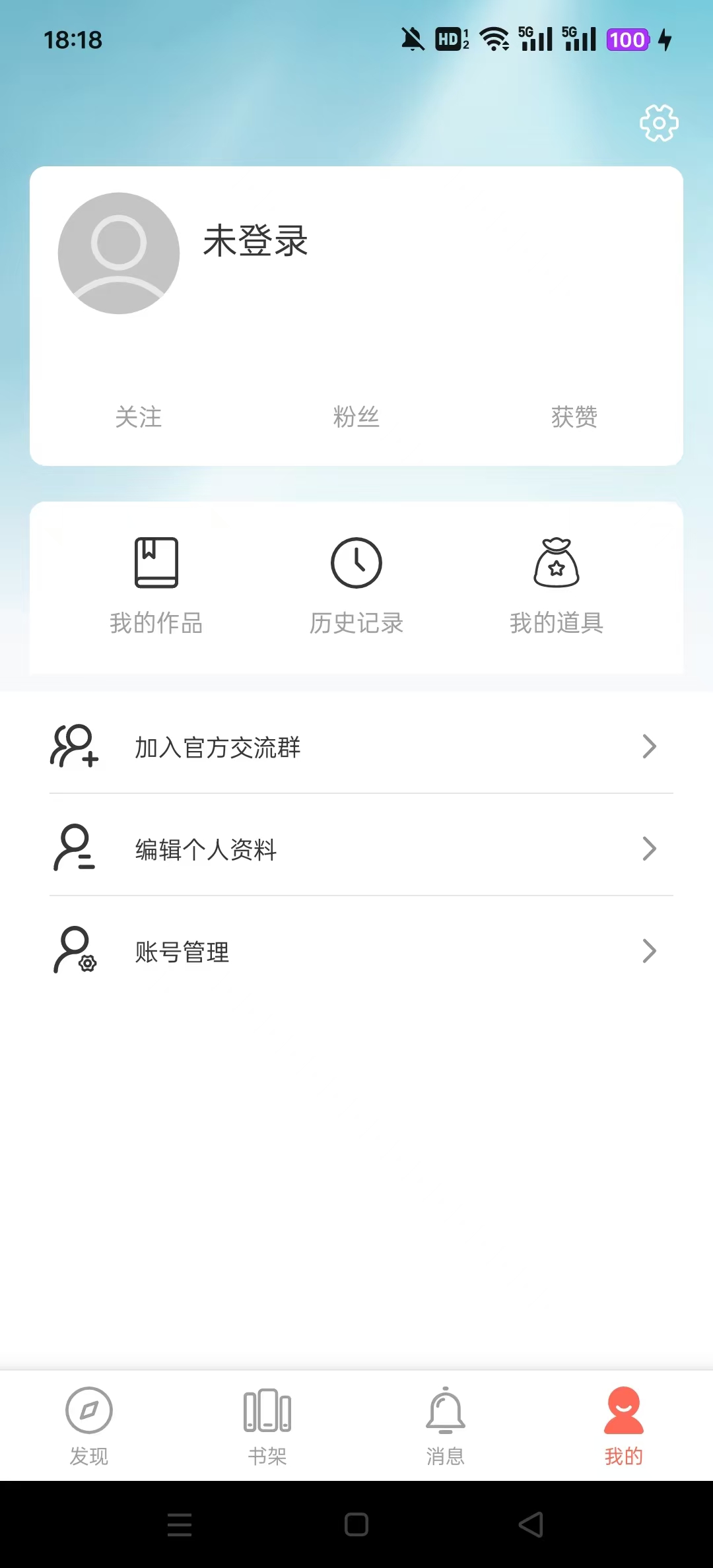Viewport: 713px width, 1568px height.
Task: Tap the 编辑个人资料 person icon
Action: pos(73,849)
